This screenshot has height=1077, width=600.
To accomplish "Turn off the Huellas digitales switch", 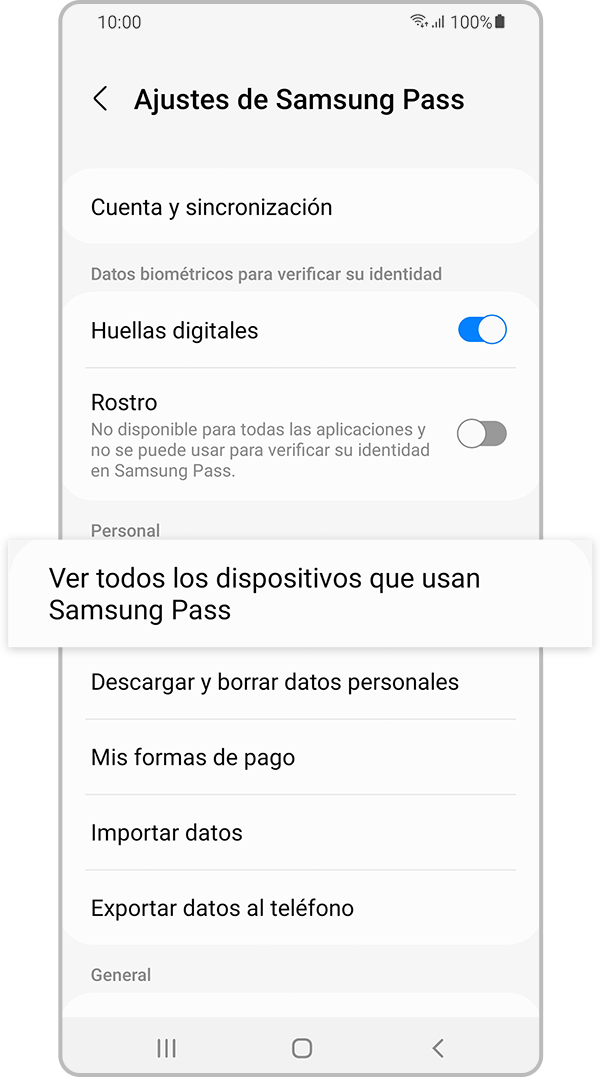I will coord(482,330).
